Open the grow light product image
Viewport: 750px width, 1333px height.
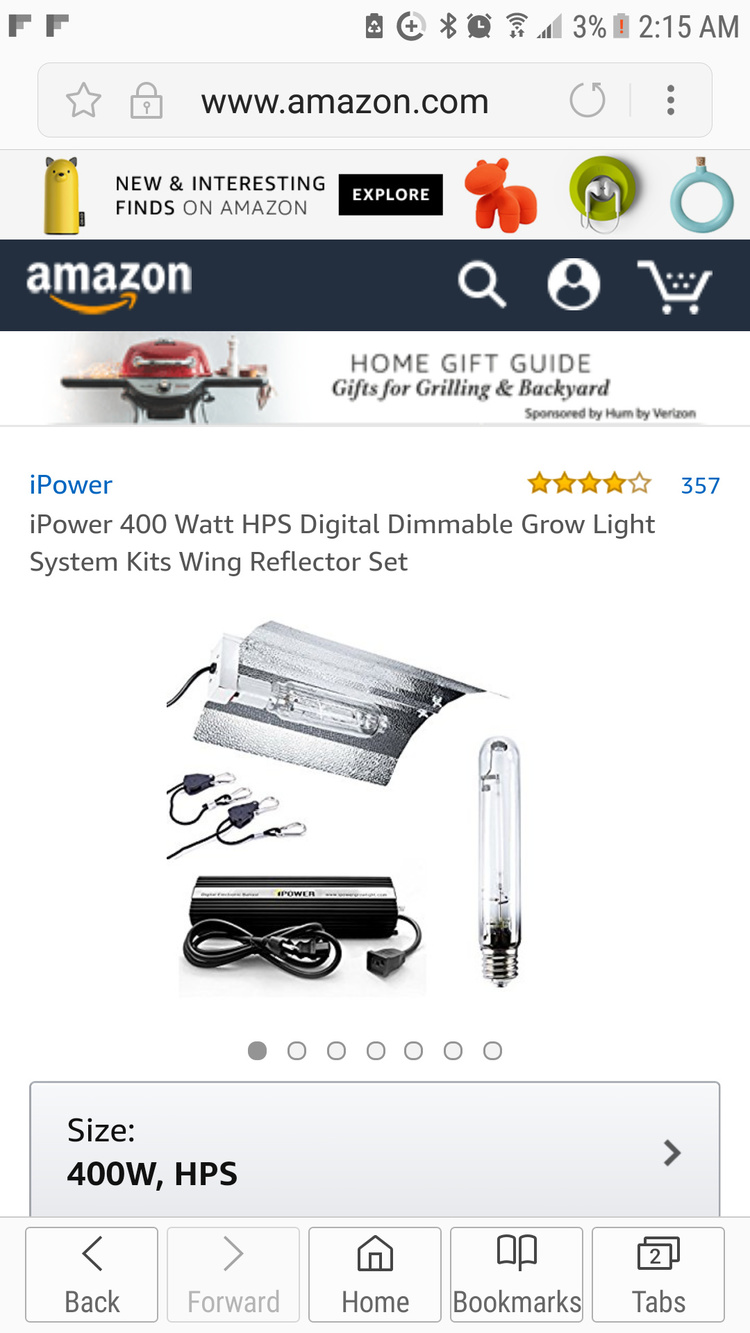click(x=345, y=808)
